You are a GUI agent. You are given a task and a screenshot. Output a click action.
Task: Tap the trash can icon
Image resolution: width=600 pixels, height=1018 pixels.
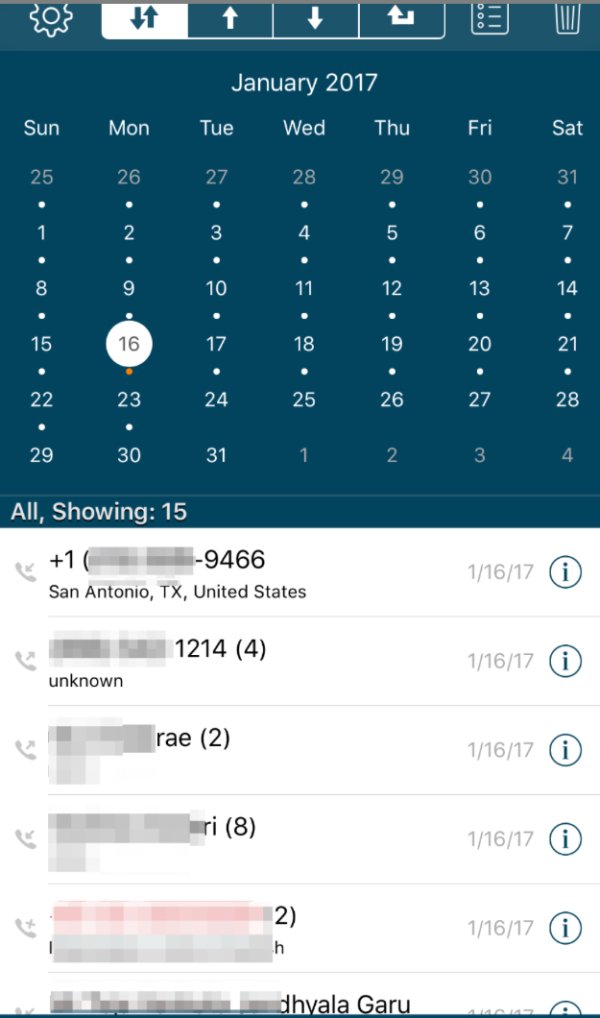567,18
